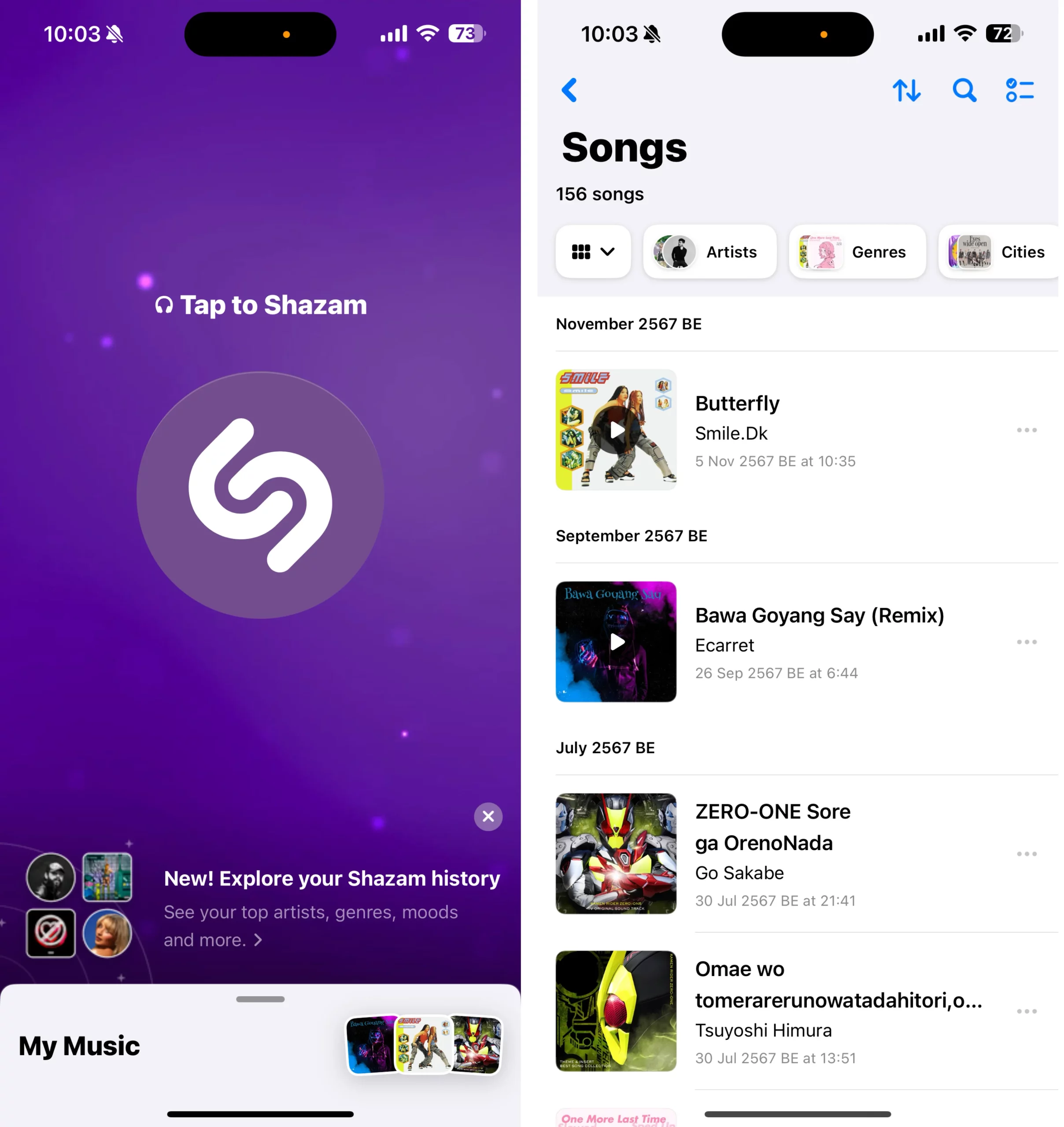Open more options for ZERO-ONE song
This screenshot has width=1064, height=1127.
(x=1026, y=854)
